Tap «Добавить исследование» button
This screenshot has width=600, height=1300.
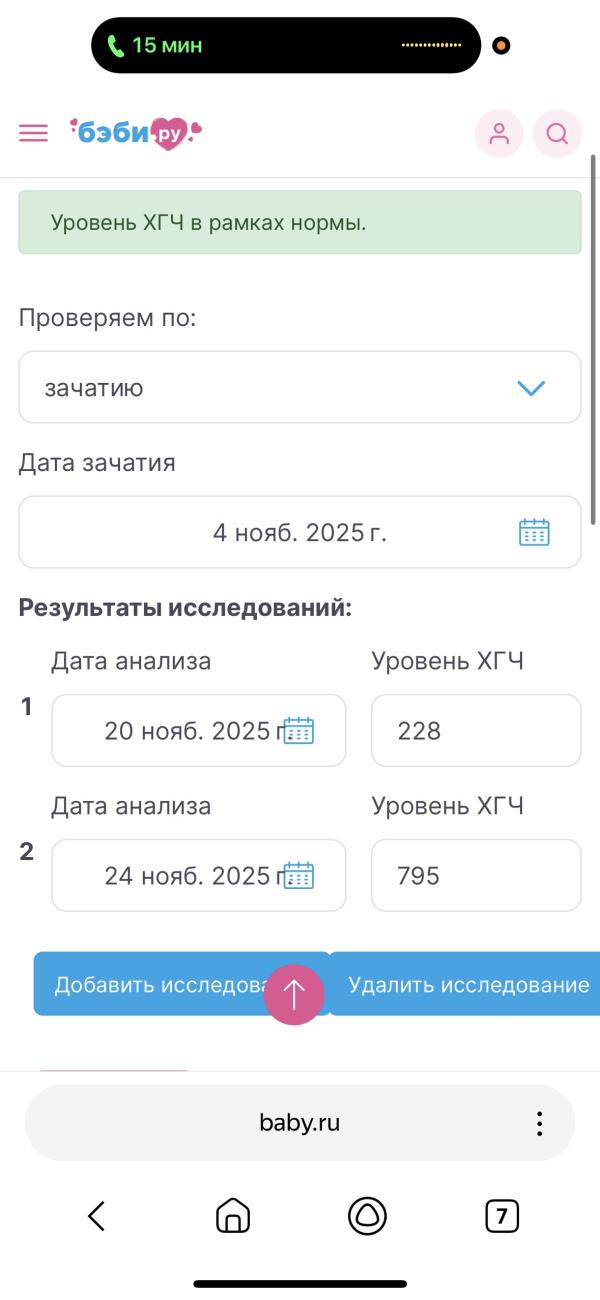click(x=150, y=984)
